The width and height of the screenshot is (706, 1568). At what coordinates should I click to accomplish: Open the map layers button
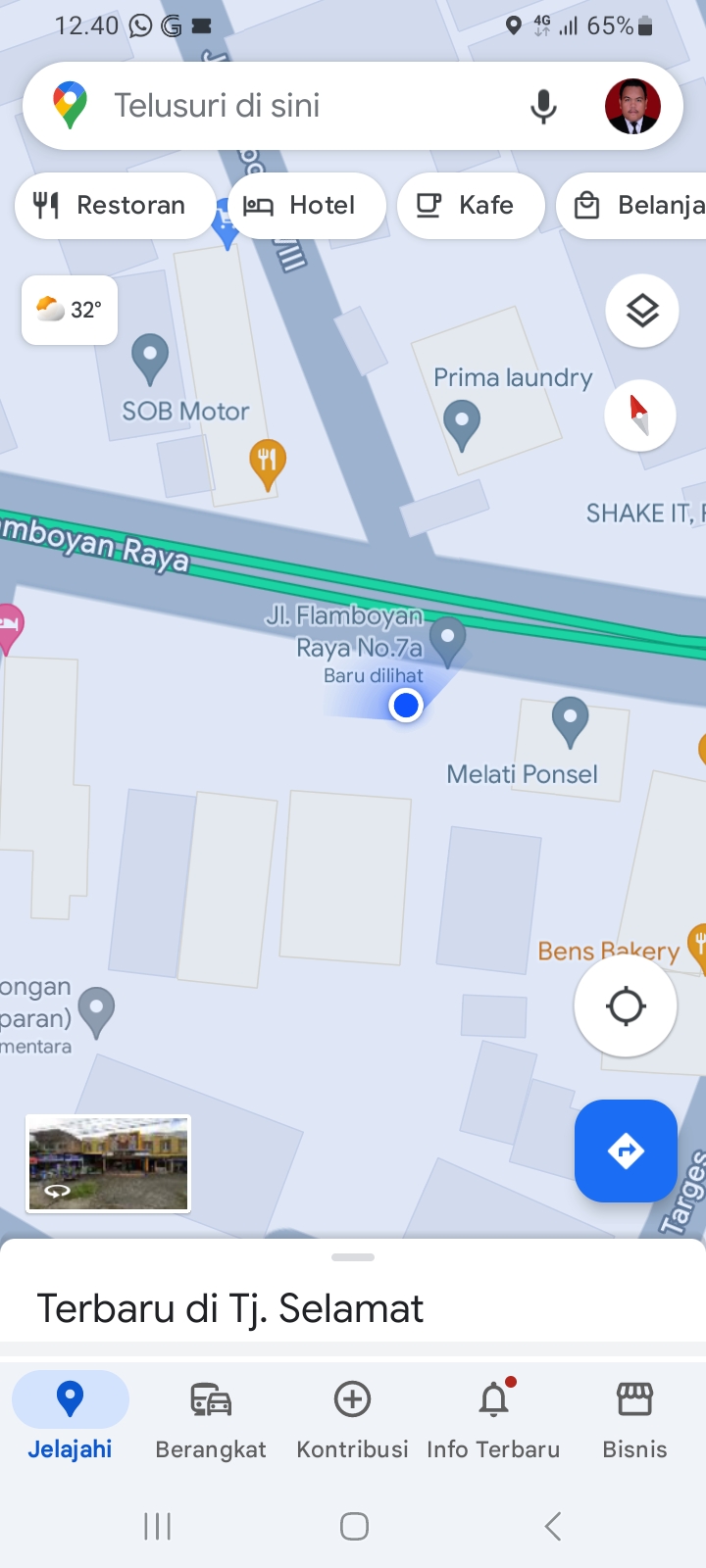tap(642, 311)
